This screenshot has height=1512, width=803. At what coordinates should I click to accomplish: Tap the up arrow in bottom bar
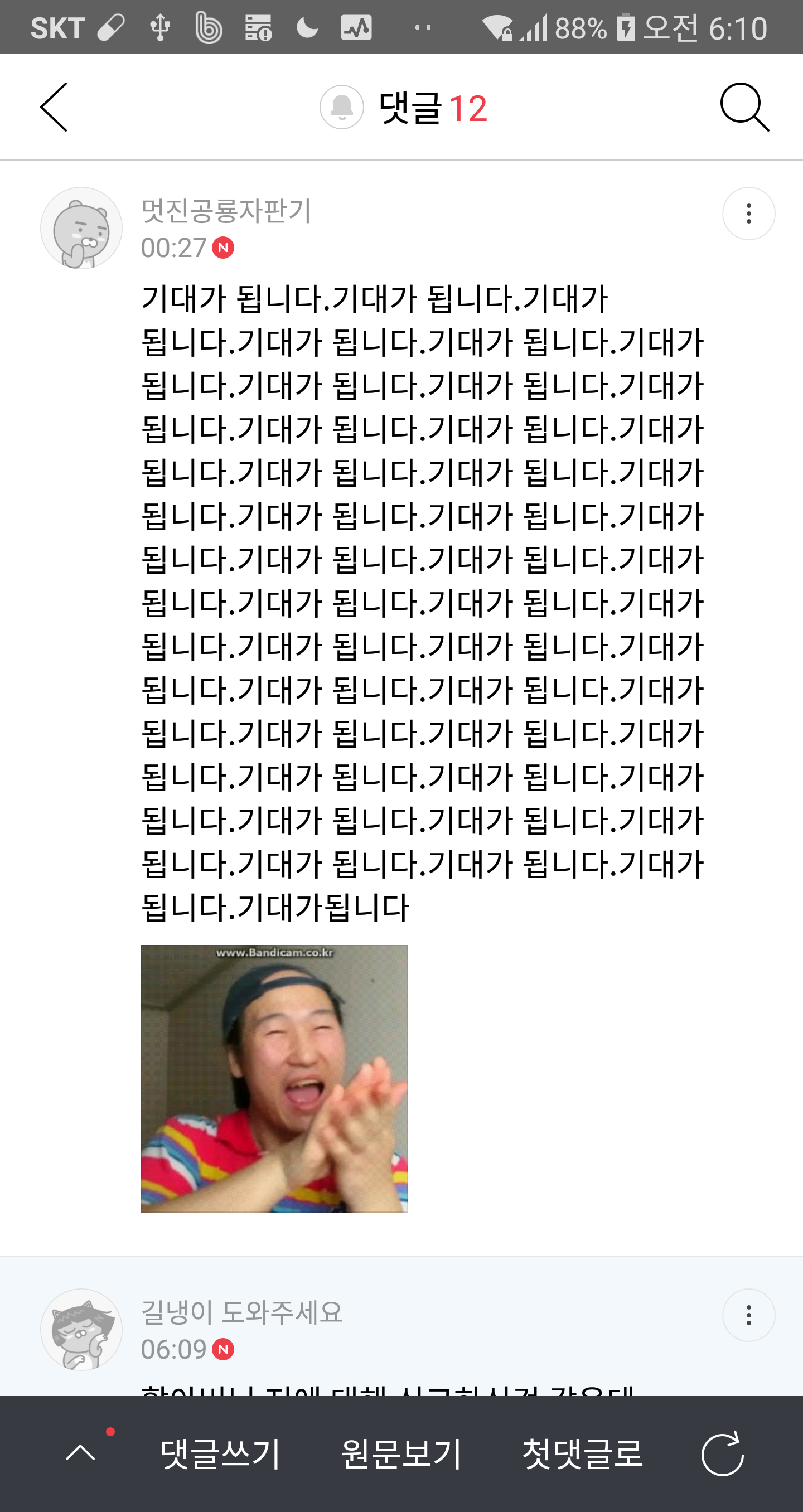[x=81, y=1453]
